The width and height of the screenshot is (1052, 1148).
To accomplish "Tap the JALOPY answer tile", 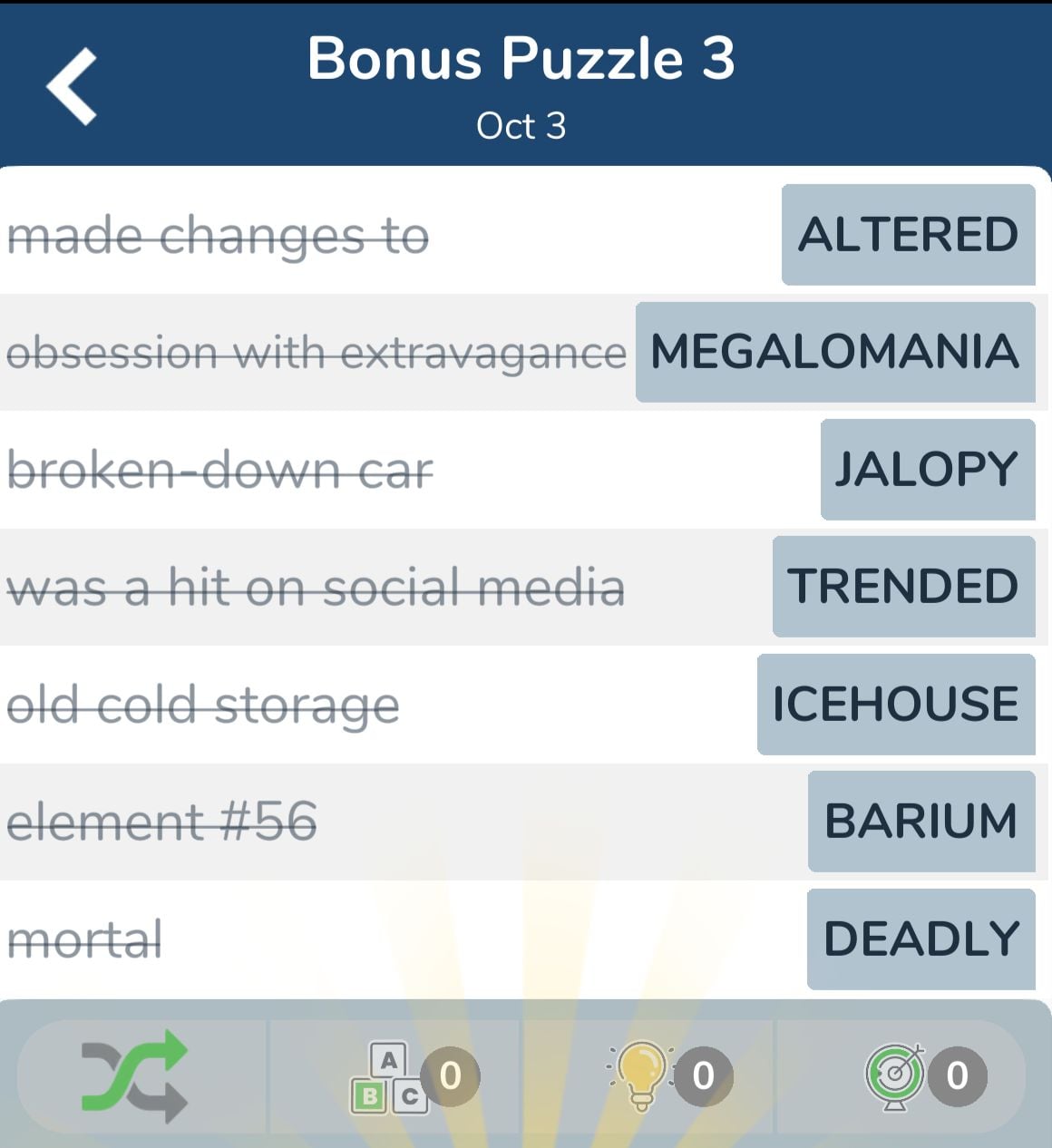I will coord(927,469).
